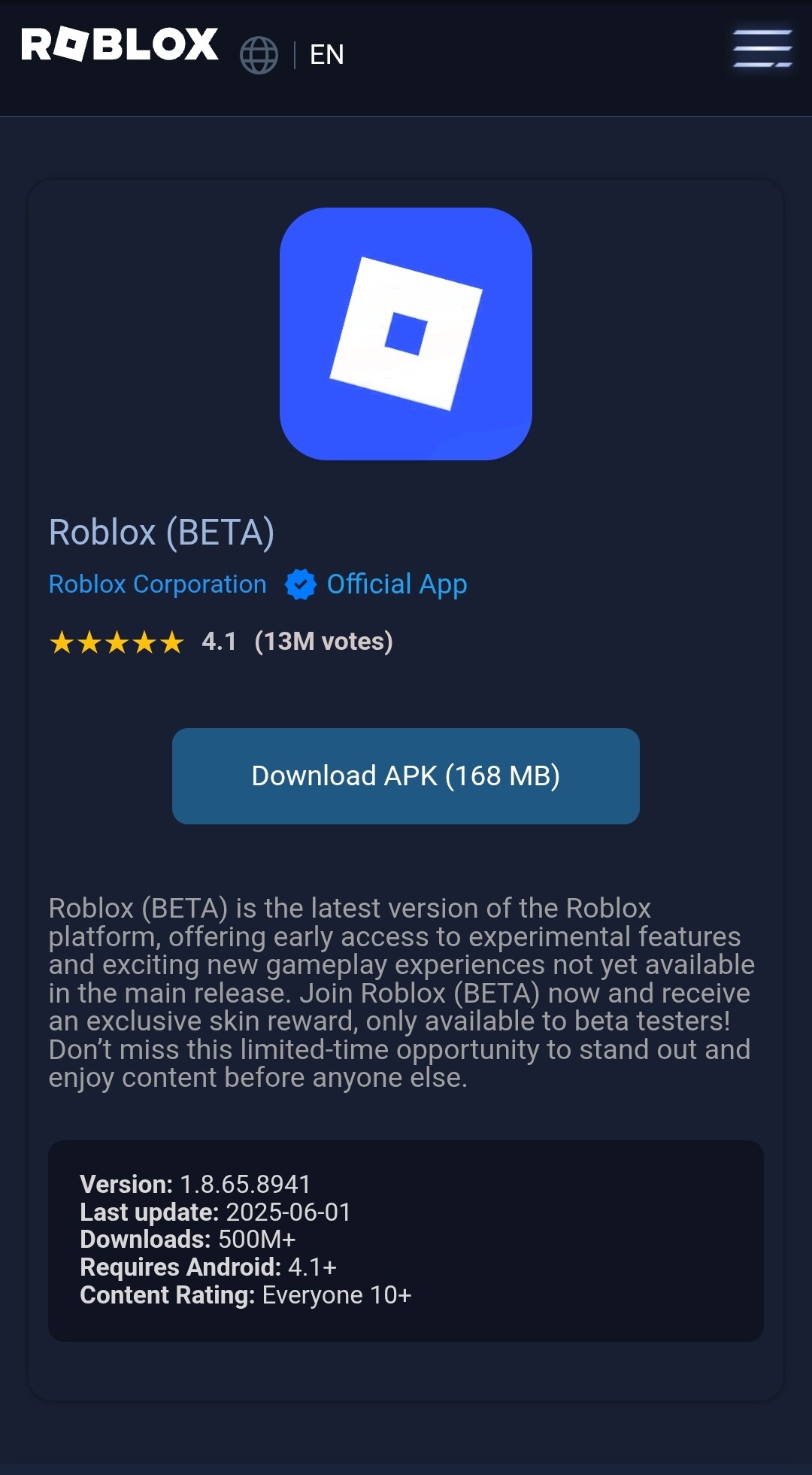The height and width of the screenshot is (1475, 812).
Task: Tap the Download APK (168 MB) button
Action: 406,775
